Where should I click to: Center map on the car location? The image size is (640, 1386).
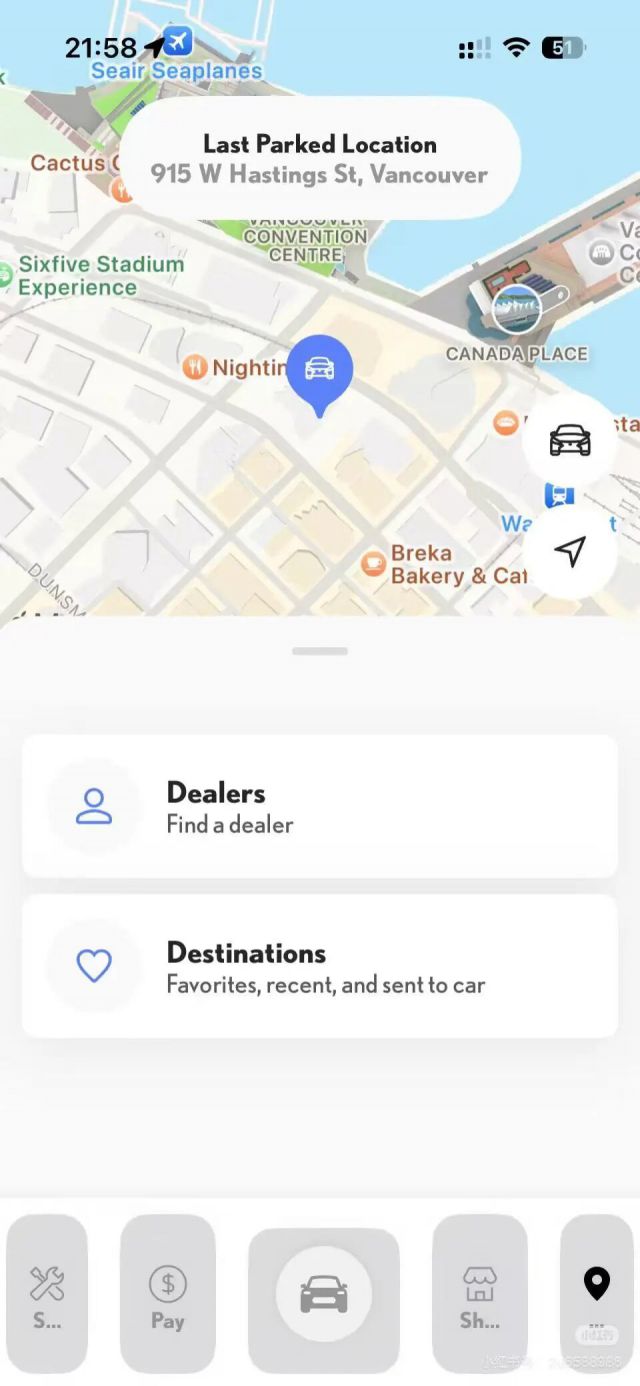point(570,440)
